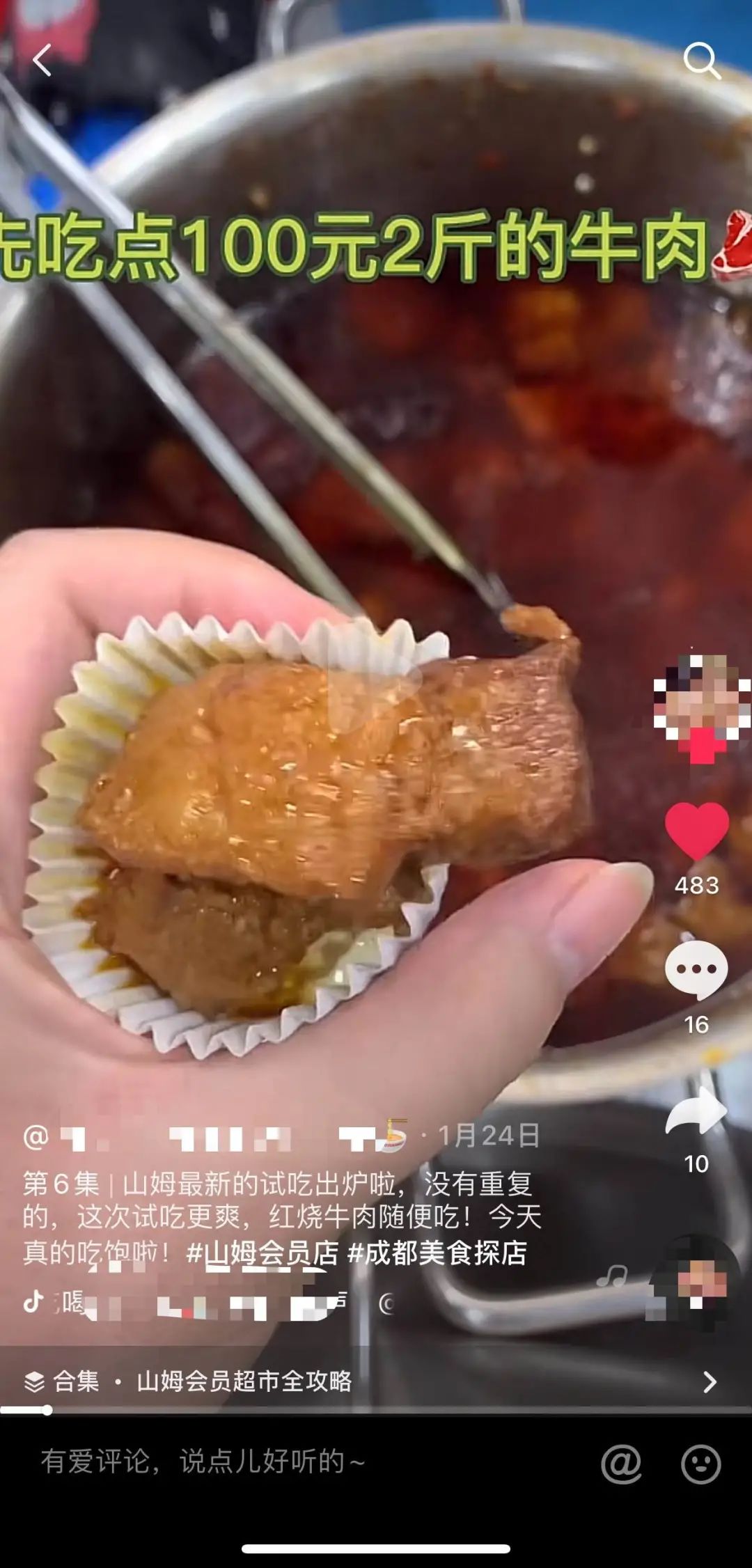Image resolution: width=752 pixels, height=1568 pixels.
Task: Go back with the top-left arrow
Action: (42, 60)
